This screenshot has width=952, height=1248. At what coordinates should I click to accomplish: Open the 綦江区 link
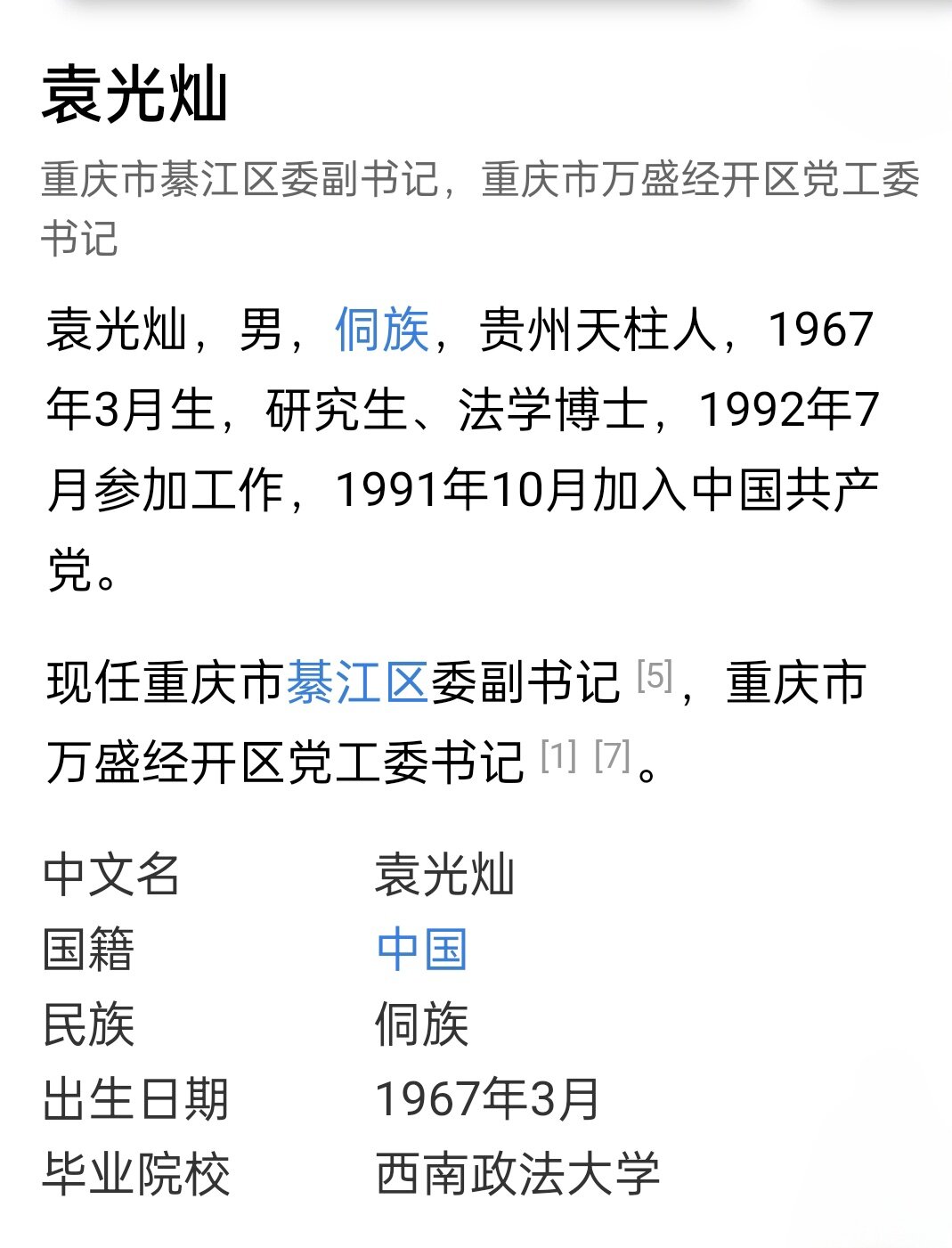(x=357, y=683)
